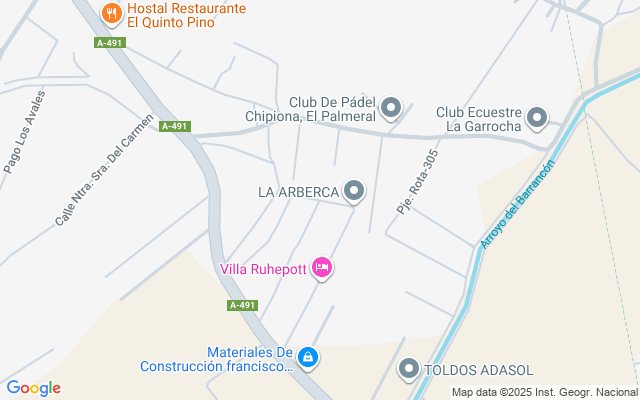Tap the TOLDOS ADASOL place pin
640x400 pixels.
[408, 370]
